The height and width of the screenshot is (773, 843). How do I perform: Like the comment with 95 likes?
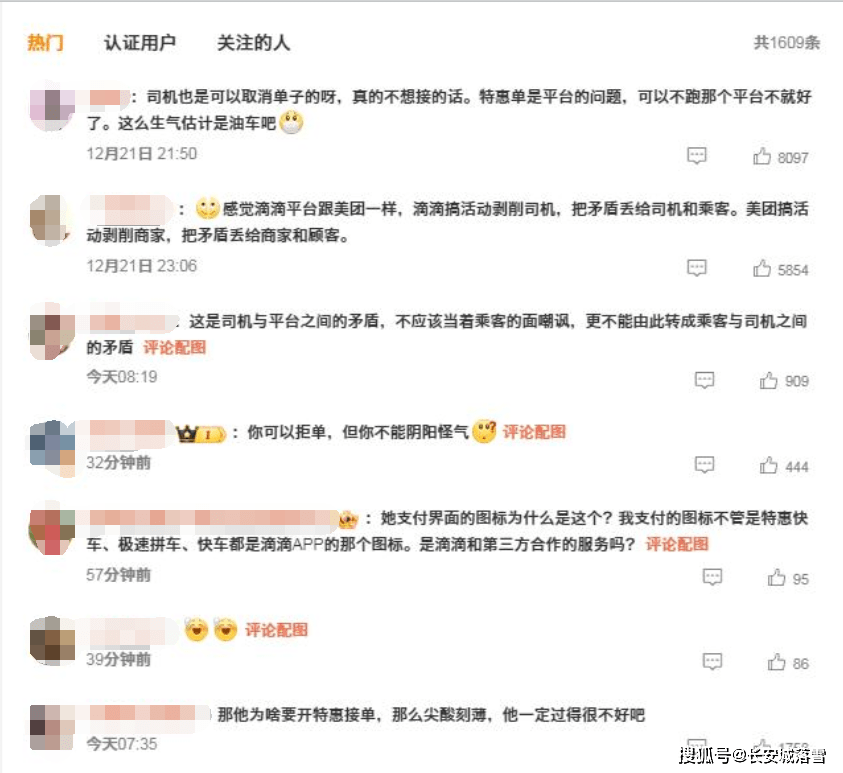[776, 578]
